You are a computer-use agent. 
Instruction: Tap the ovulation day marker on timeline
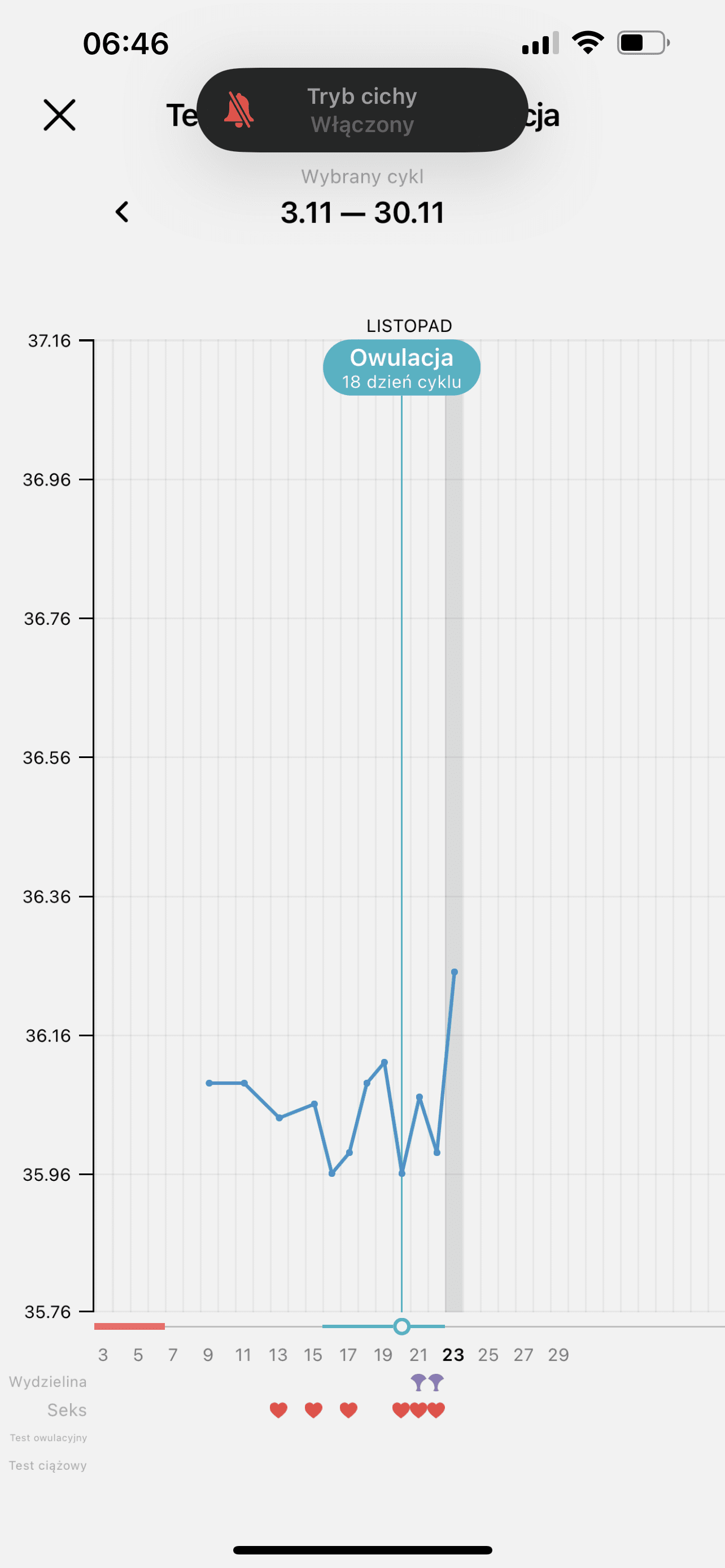point(402,1326)
